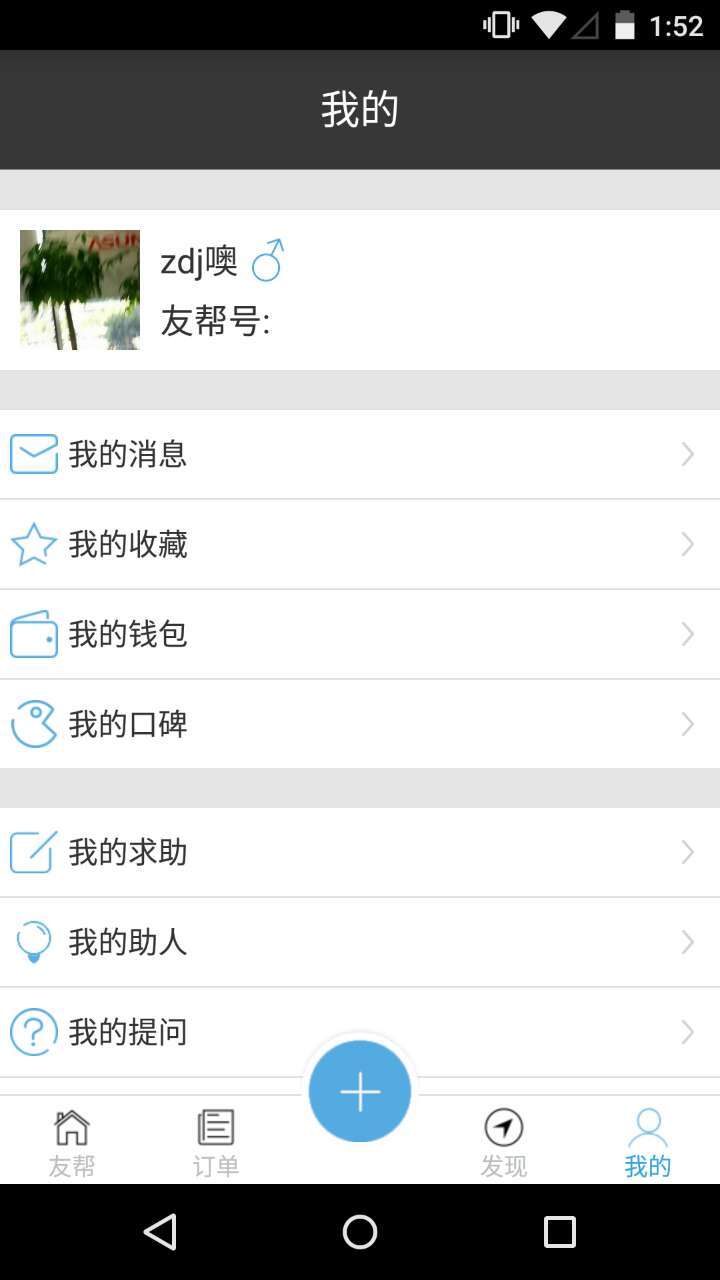Open 我的收藏 favorites
Image resolution: width=720 pixels, height=1280 pixels.
pos(360,544)
